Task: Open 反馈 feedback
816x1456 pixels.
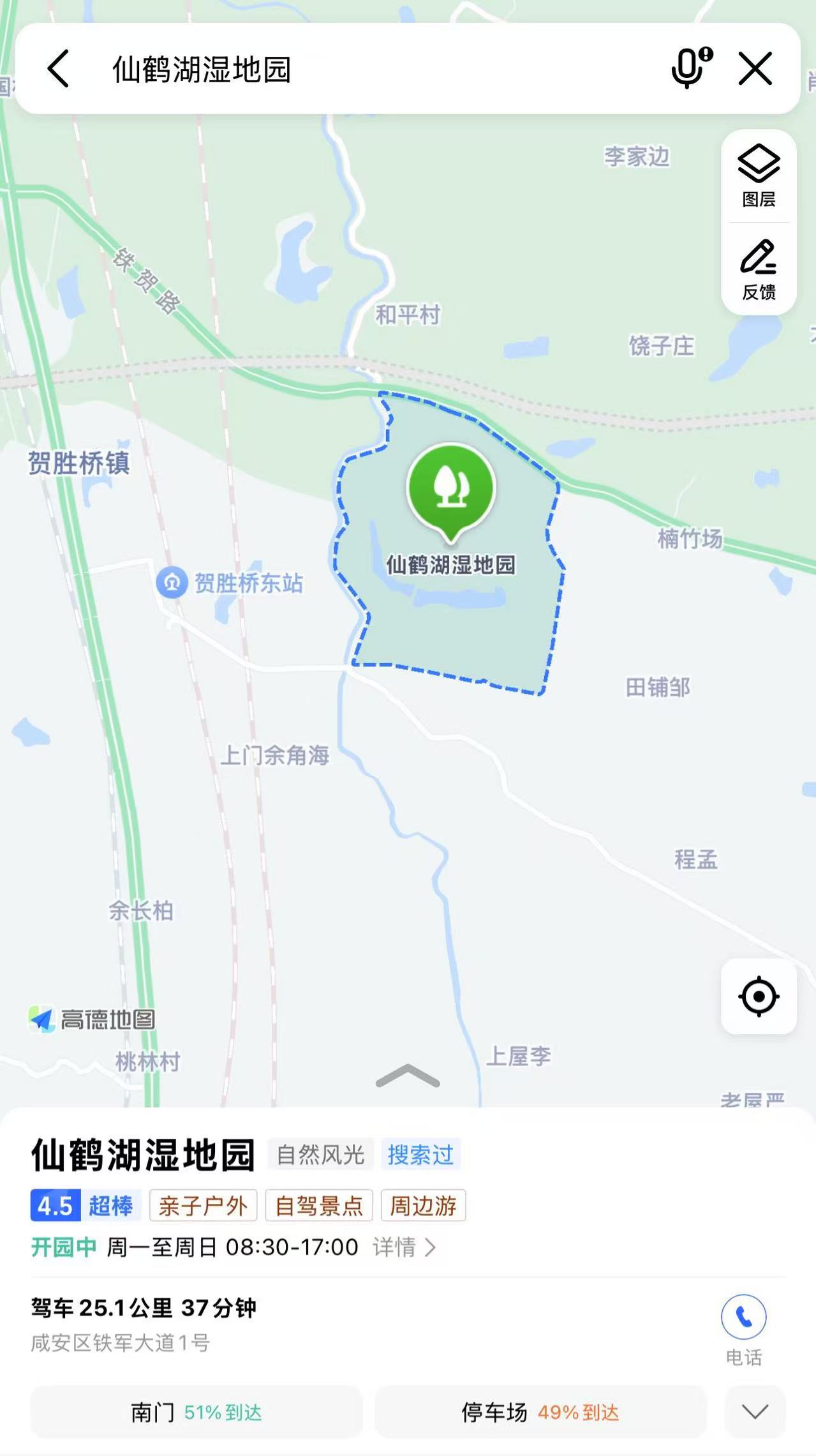Action: tap(759, 269)
